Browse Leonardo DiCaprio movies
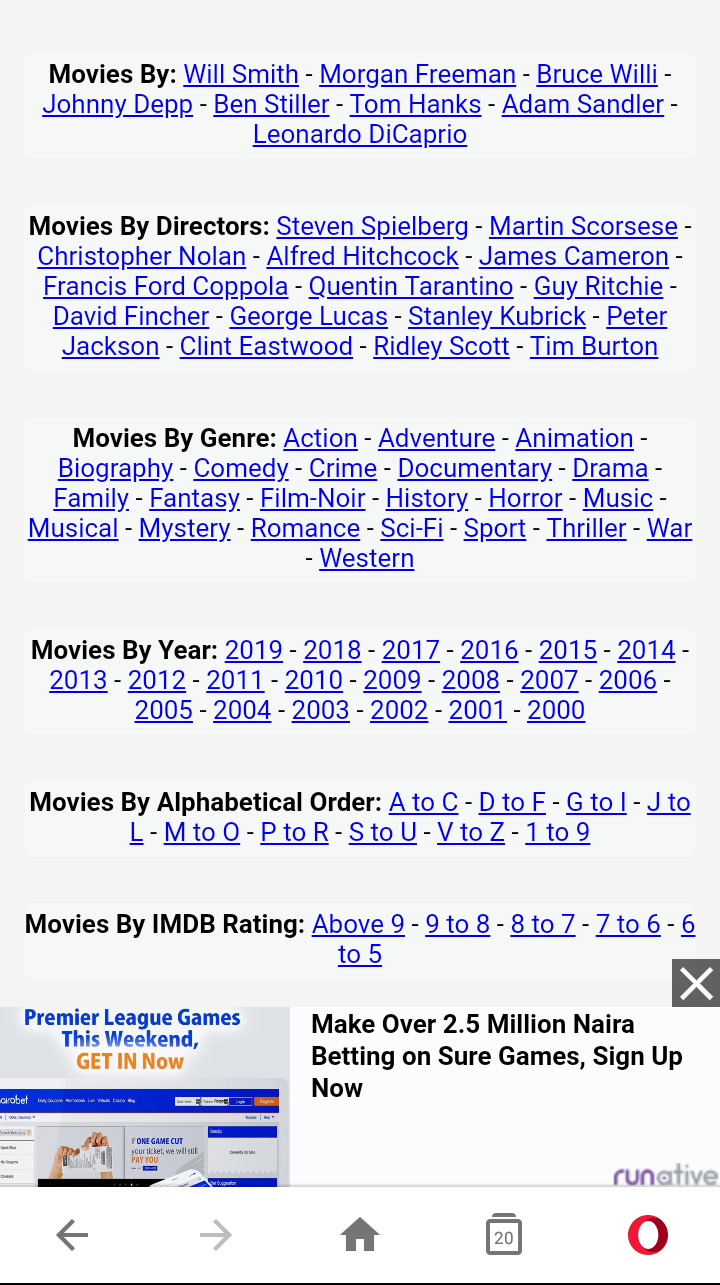This screenshot has width=720, height=1285. click(360, 135)
